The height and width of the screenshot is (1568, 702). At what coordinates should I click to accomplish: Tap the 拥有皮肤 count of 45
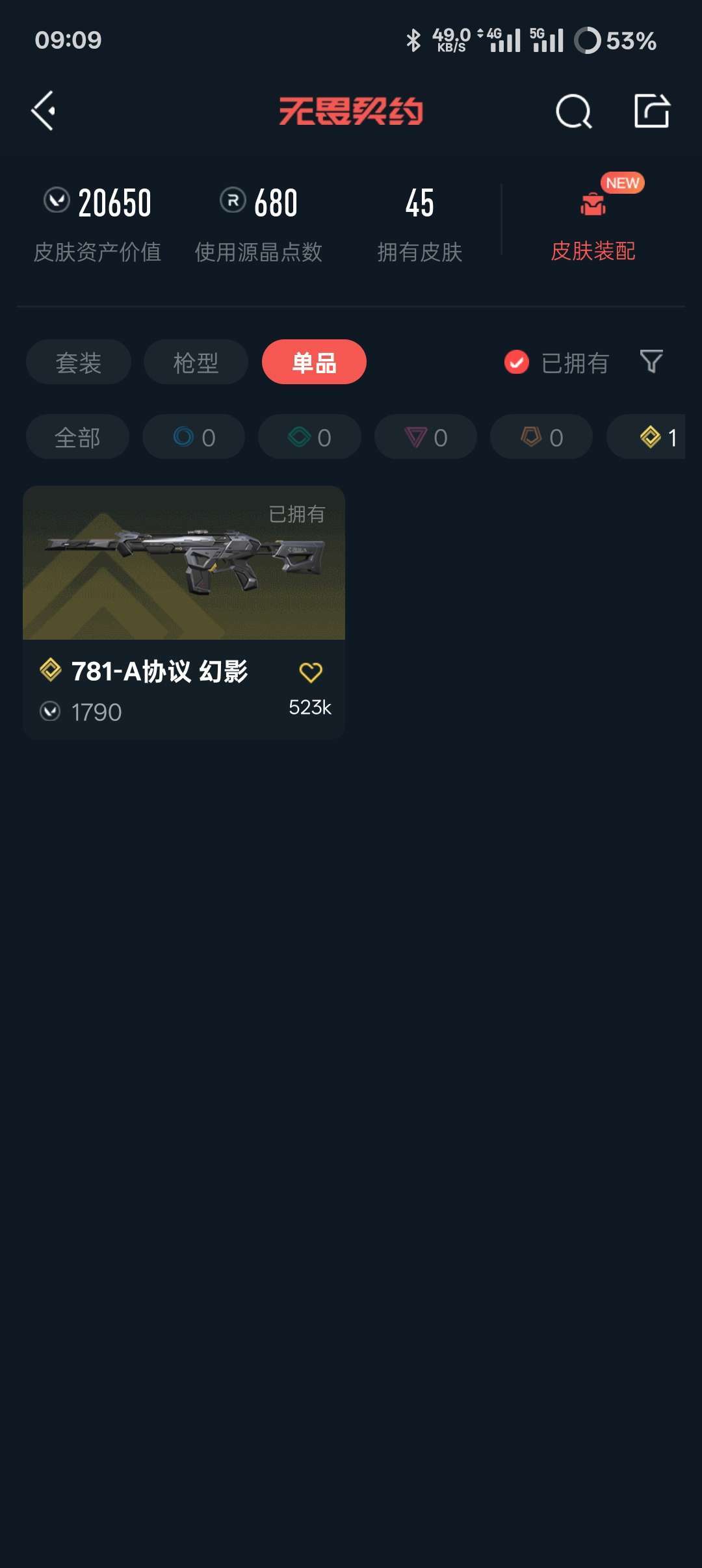[x=421, y=221]
